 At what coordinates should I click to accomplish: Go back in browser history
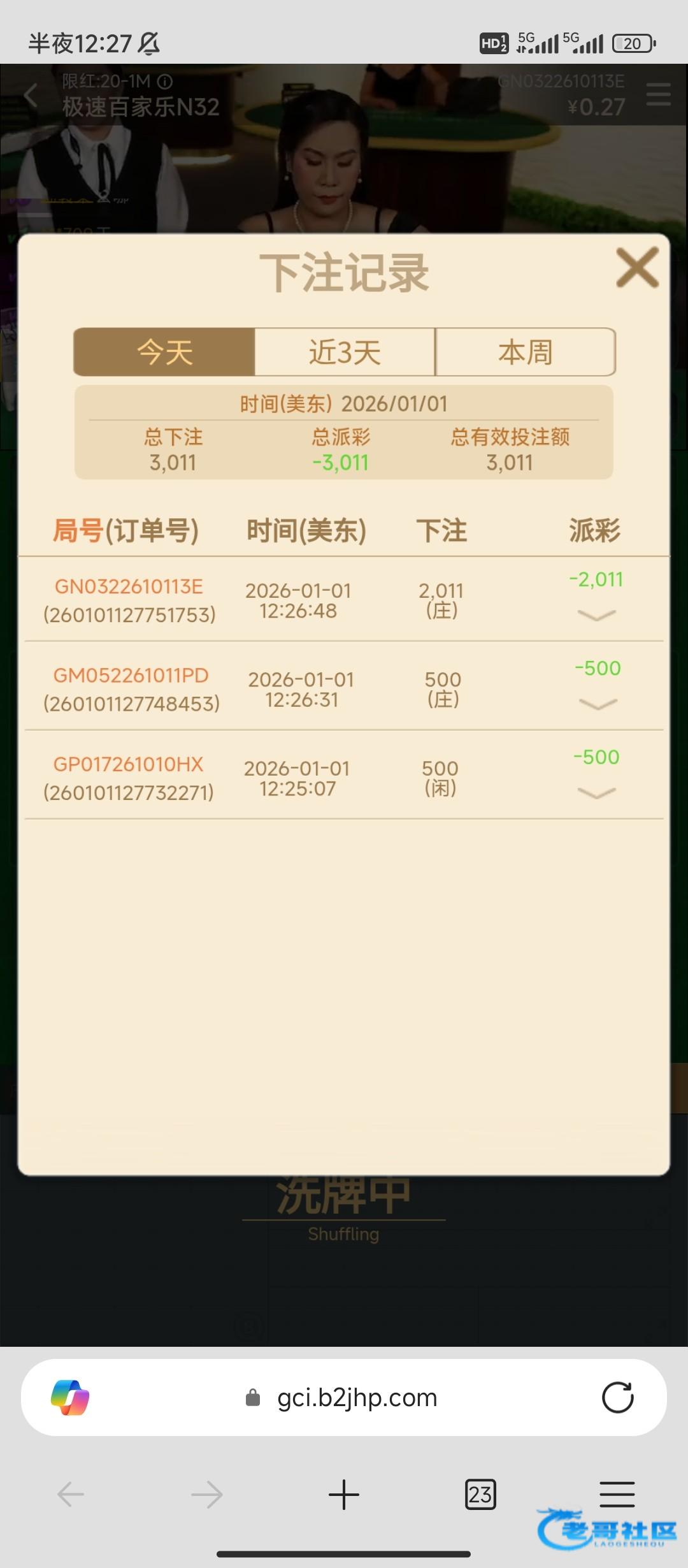[x=71, y=1494]
